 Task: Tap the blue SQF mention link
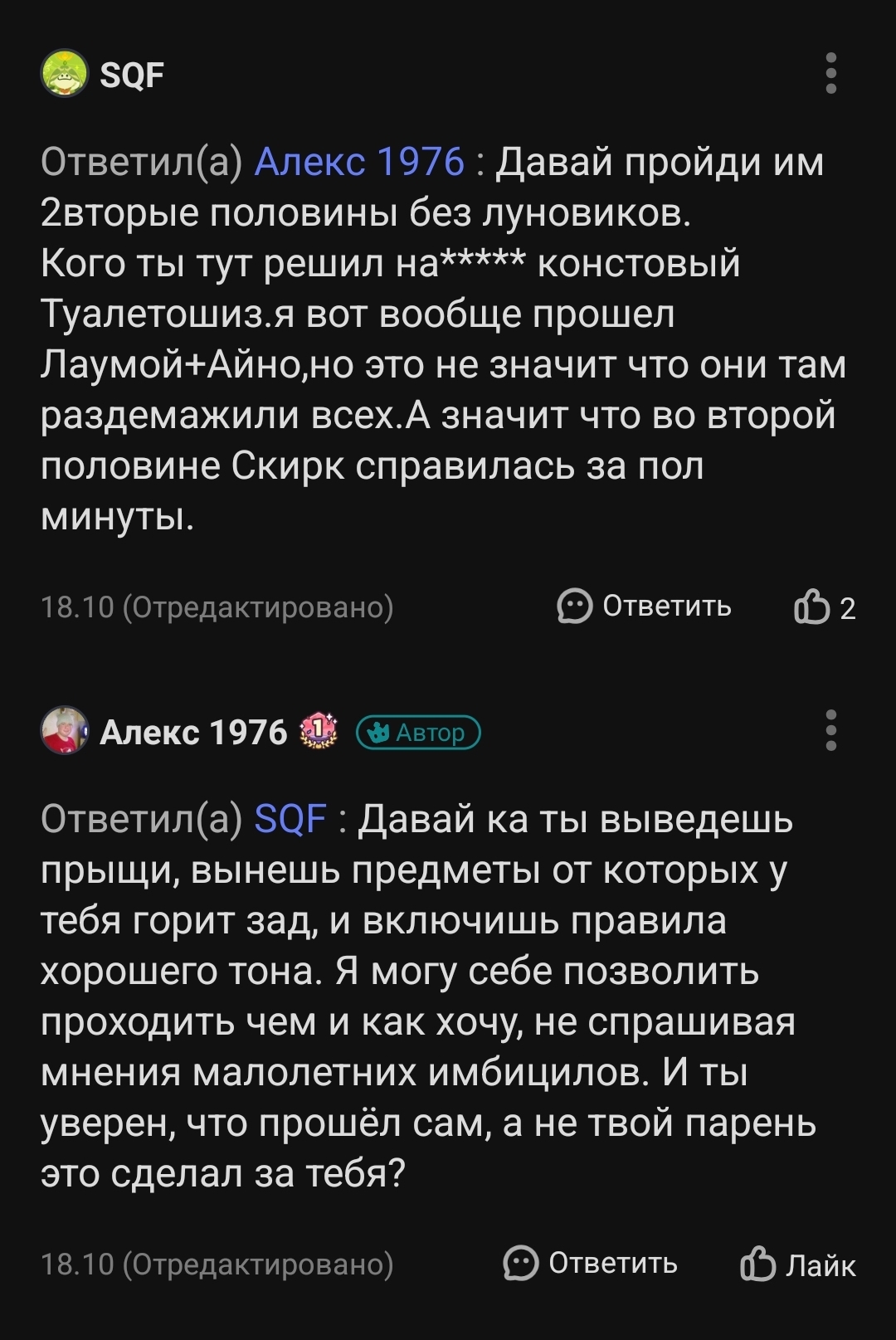290,820
